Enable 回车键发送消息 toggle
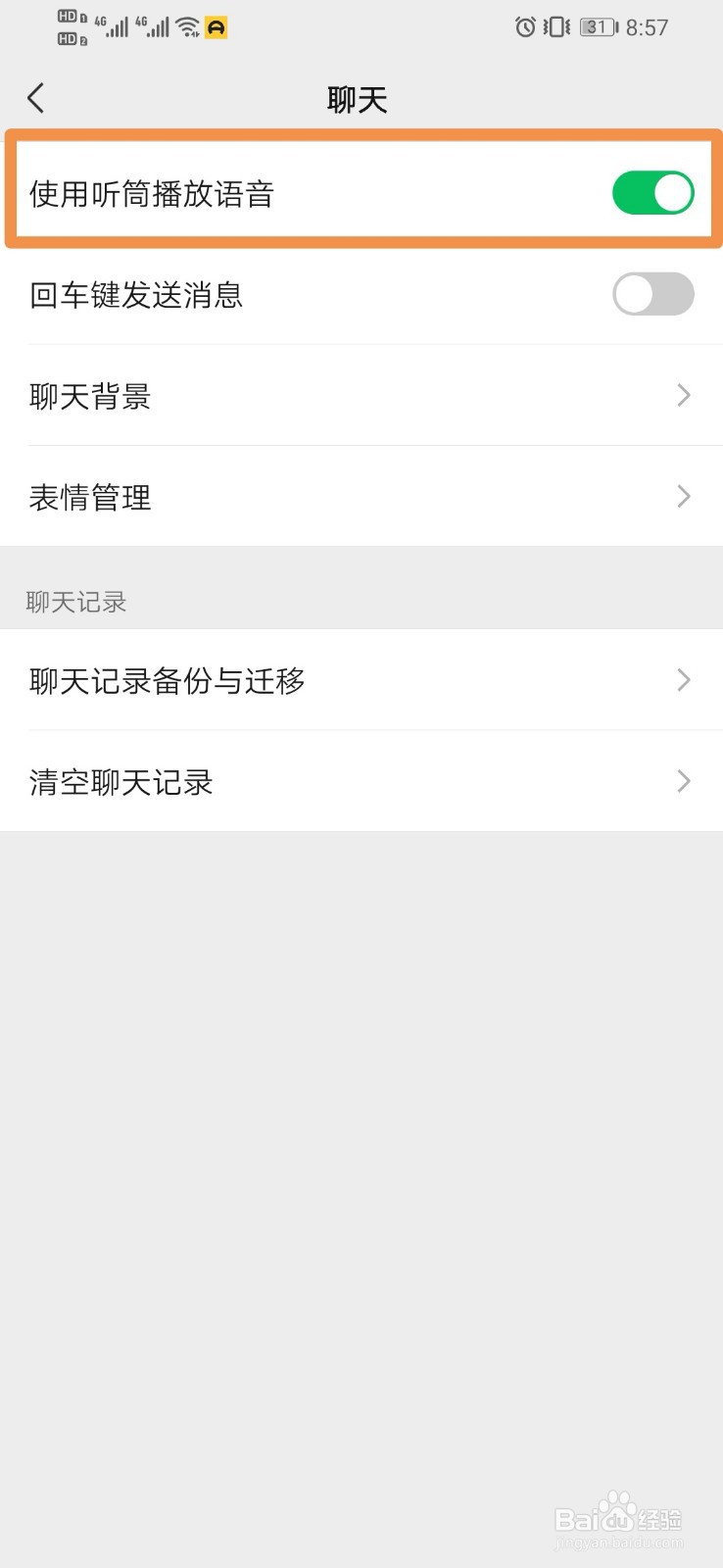 (x=651, y=295)
